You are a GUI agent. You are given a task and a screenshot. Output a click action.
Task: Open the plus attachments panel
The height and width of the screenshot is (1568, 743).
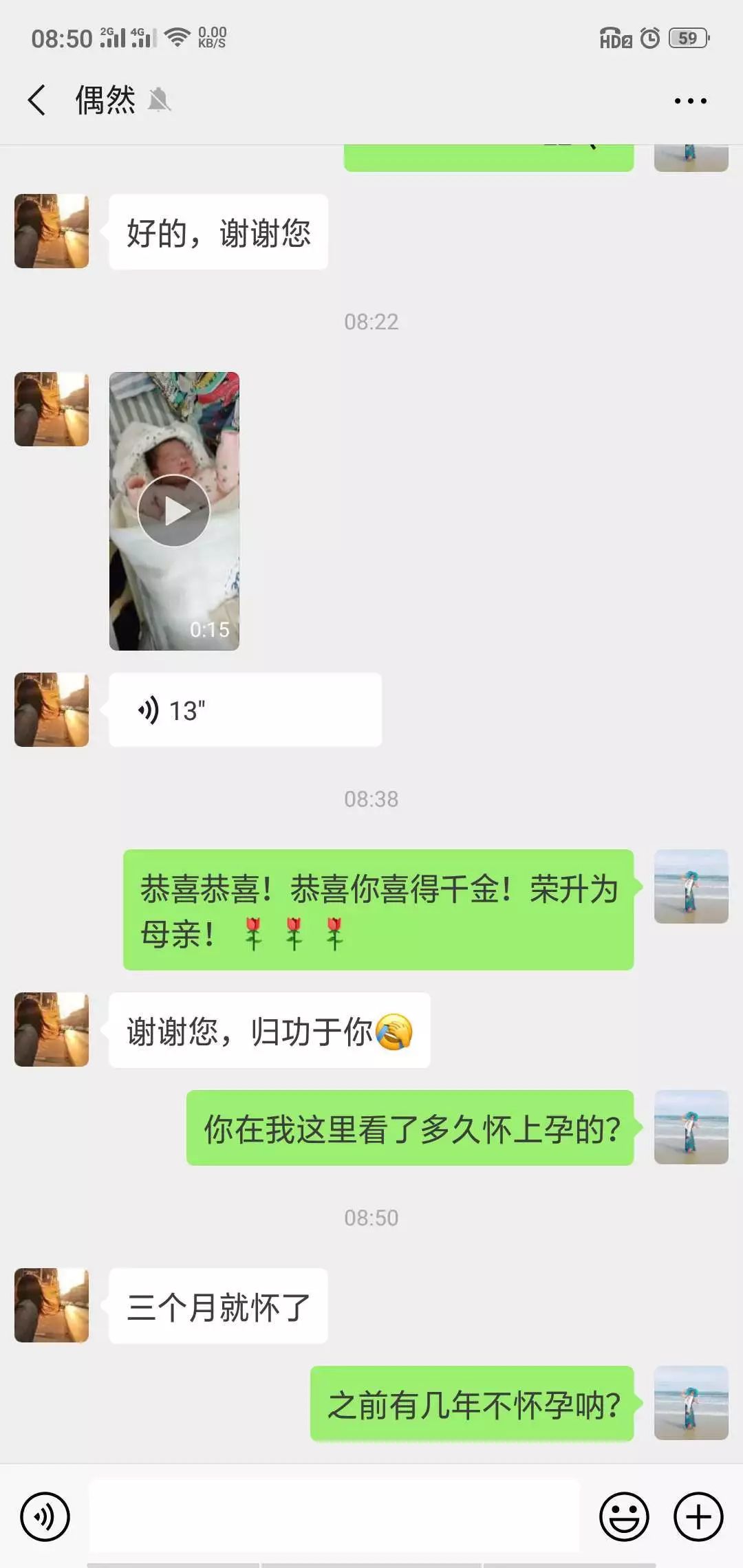698,1516
